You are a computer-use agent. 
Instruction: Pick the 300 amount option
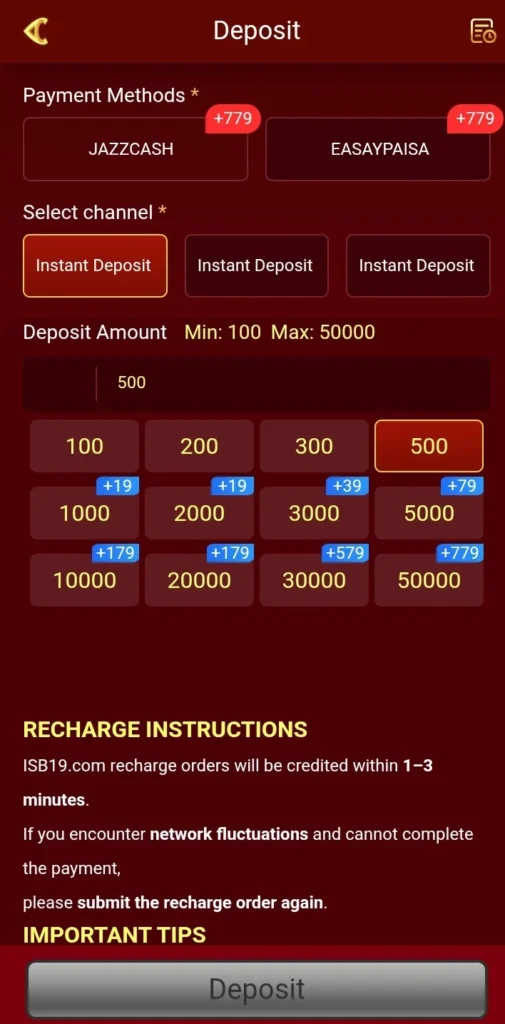(314, 446)
